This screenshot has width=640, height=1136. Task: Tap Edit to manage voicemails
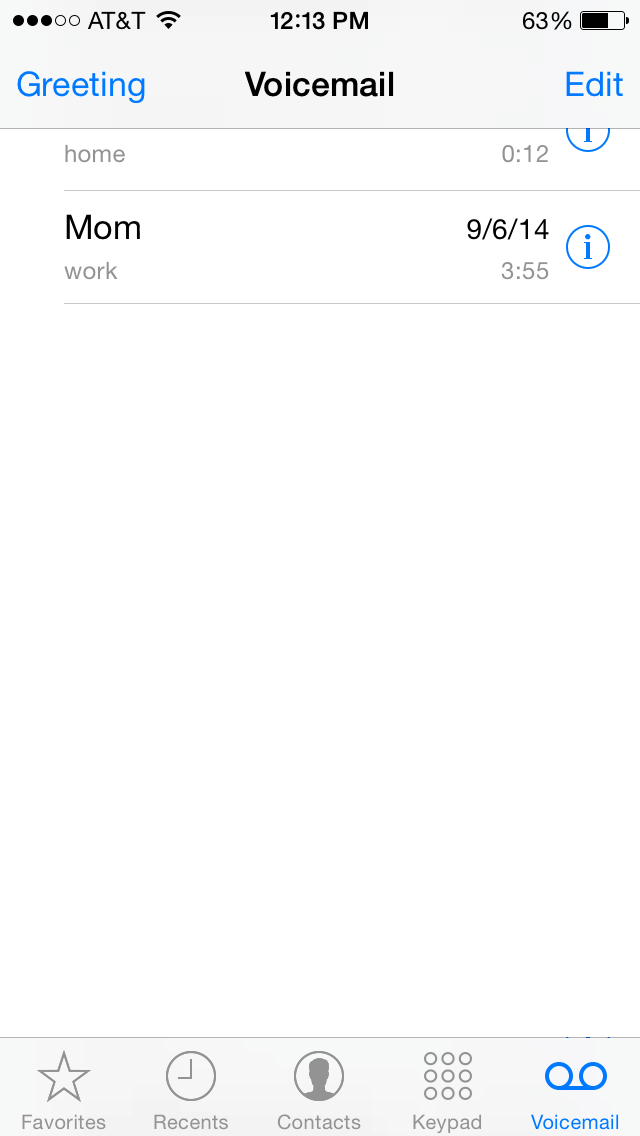click(594, 85)
